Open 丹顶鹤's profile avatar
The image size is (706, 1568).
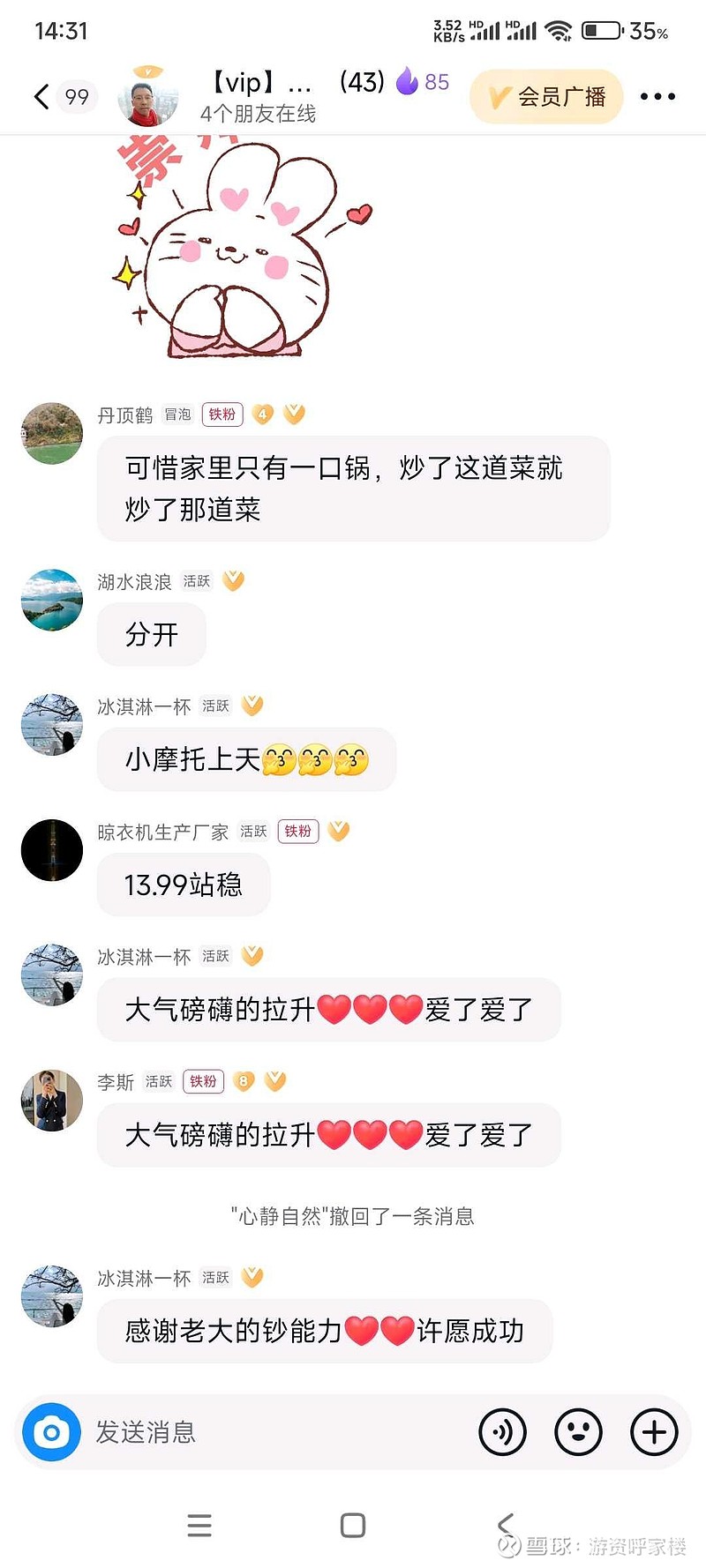[x=52, y=434]
